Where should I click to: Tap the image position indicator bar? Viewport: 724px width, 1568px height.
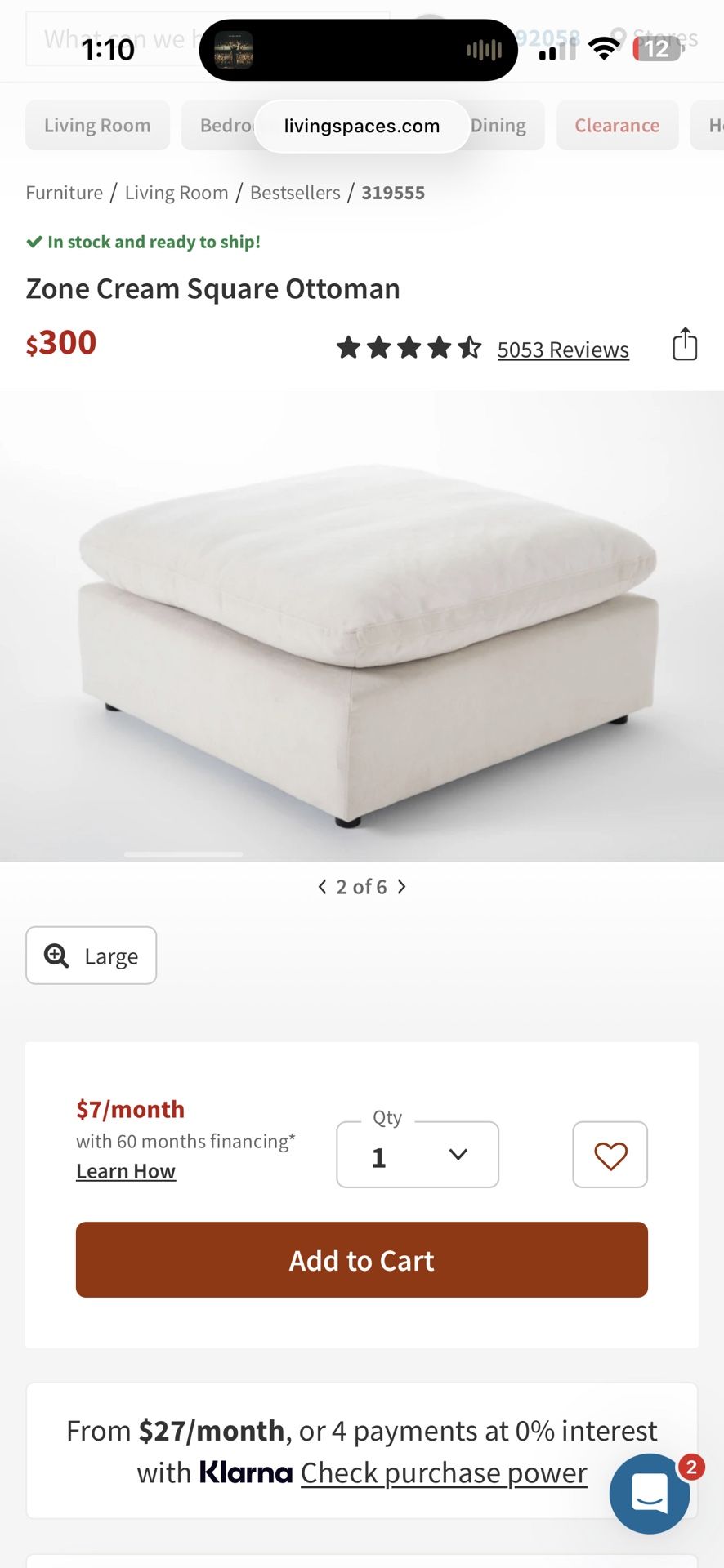tap(184, 853)
